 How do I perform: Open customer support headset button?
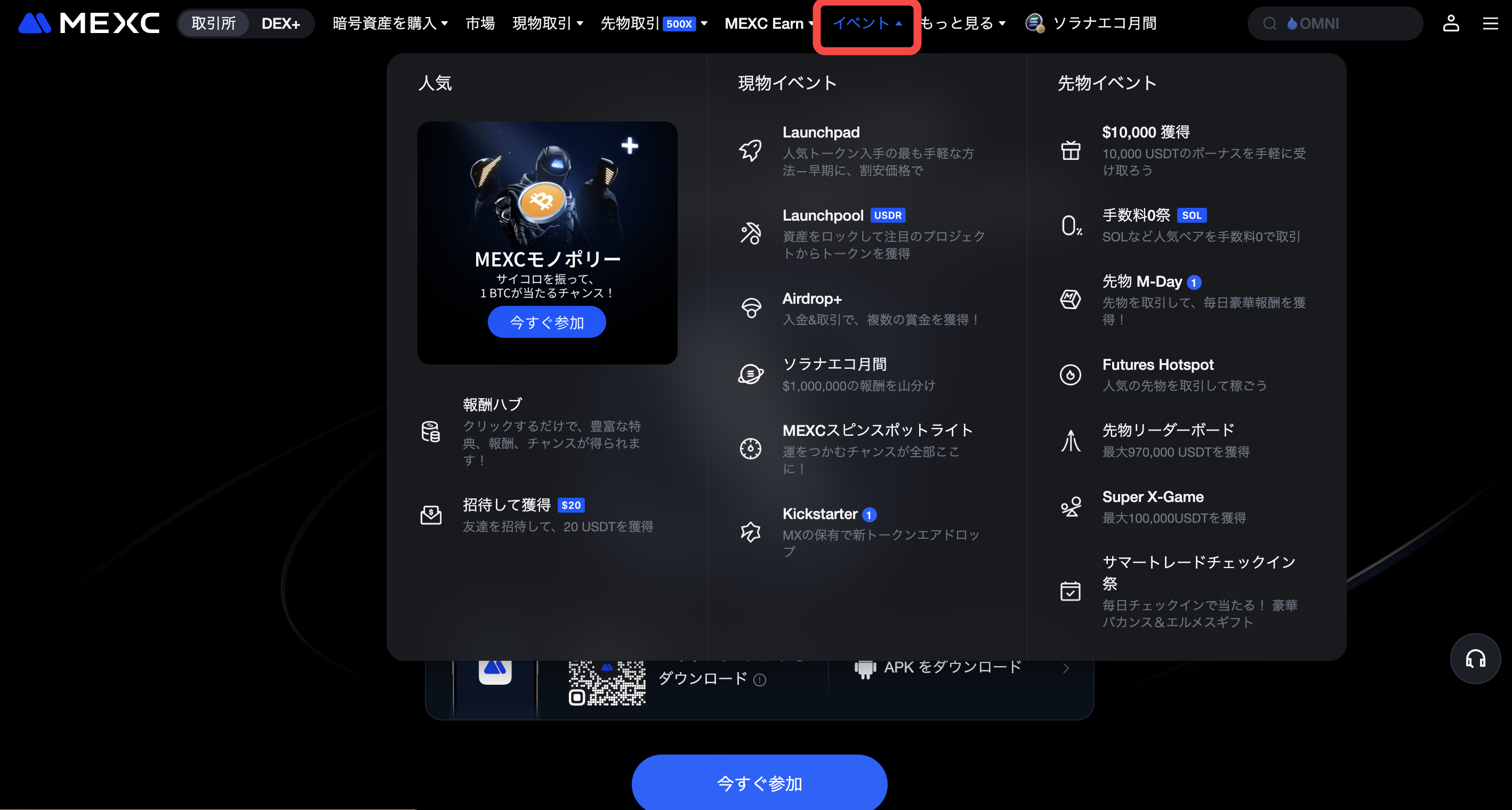click(1475, 659)
